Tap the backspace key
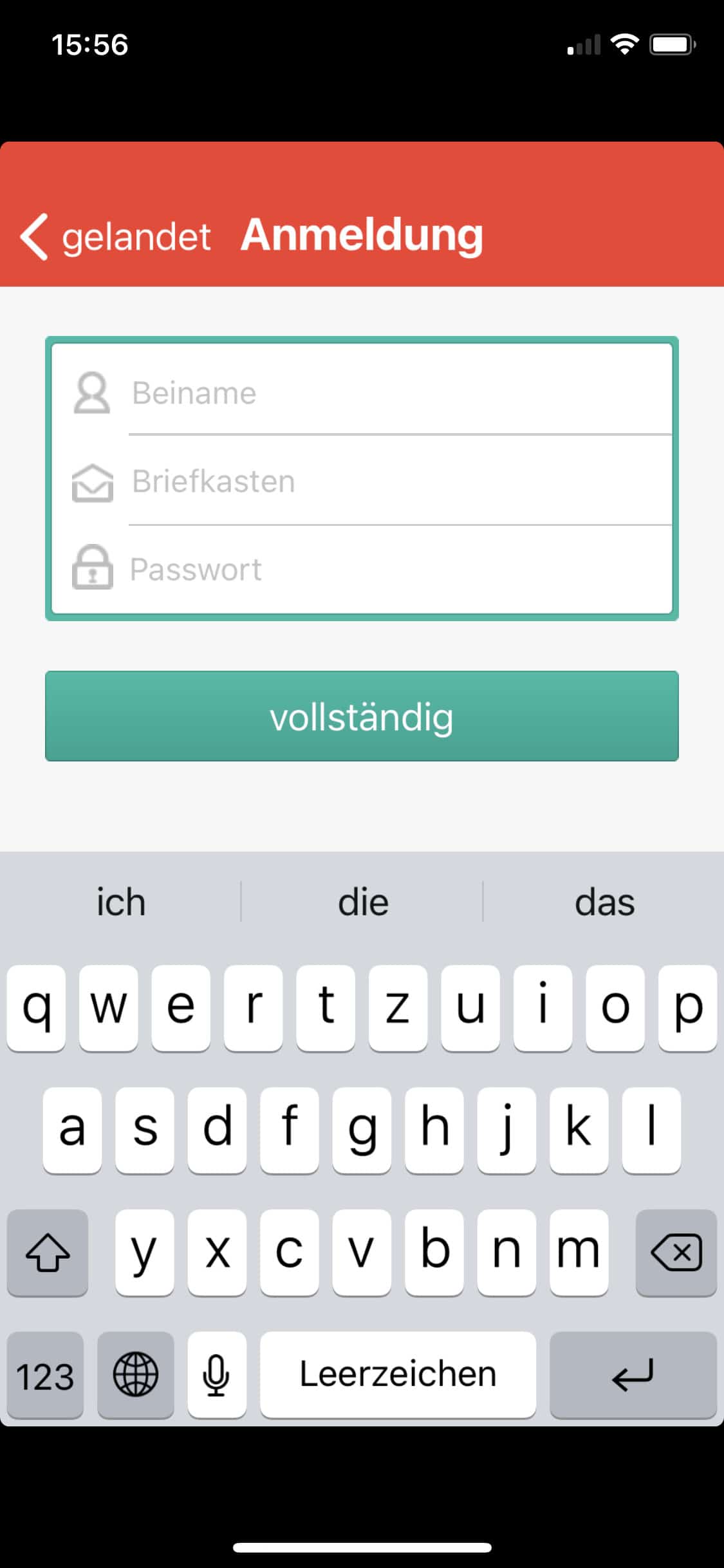 (676, 1252)
